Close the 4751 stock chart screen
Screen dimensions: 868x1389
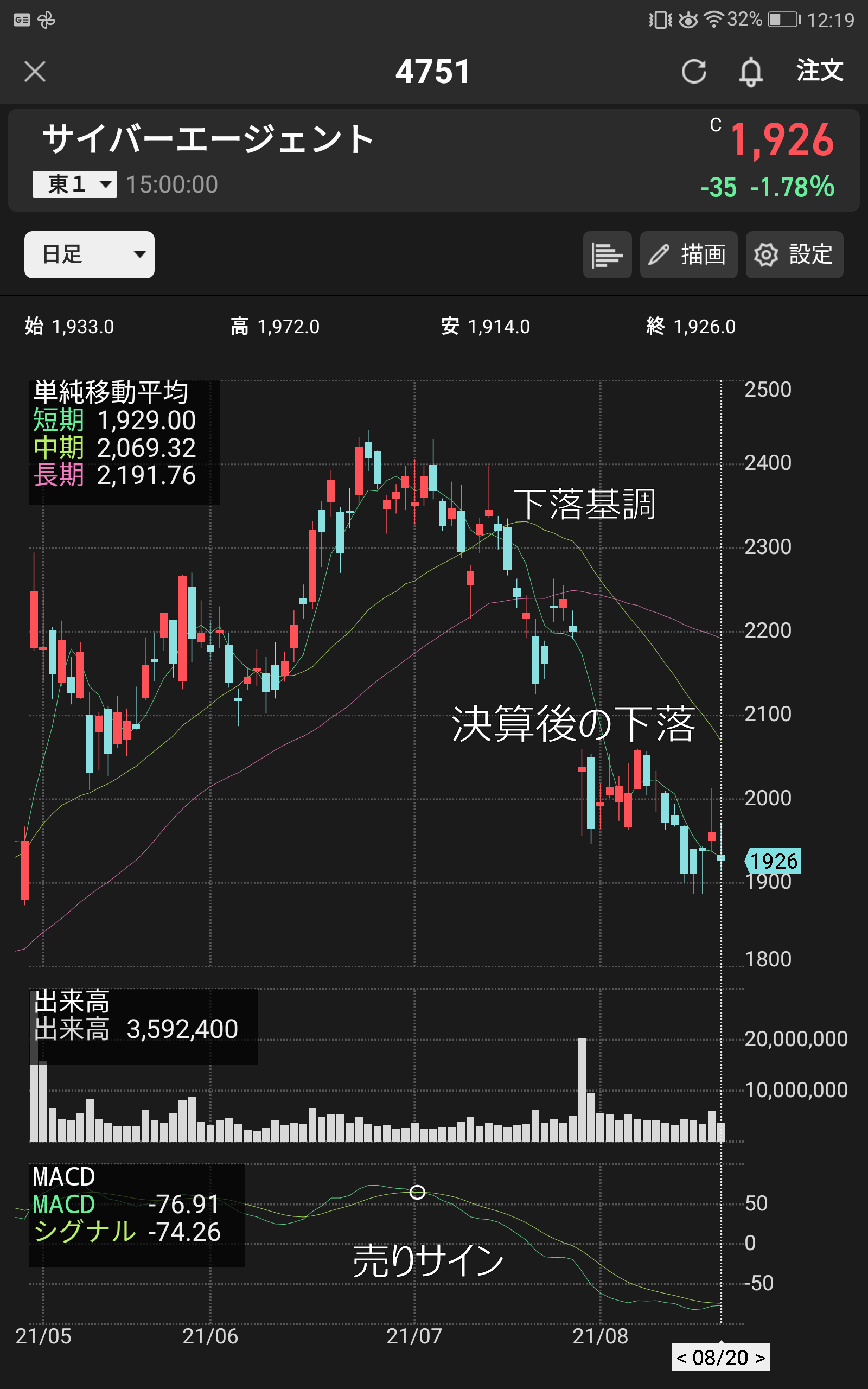click(x=35, y=72)
